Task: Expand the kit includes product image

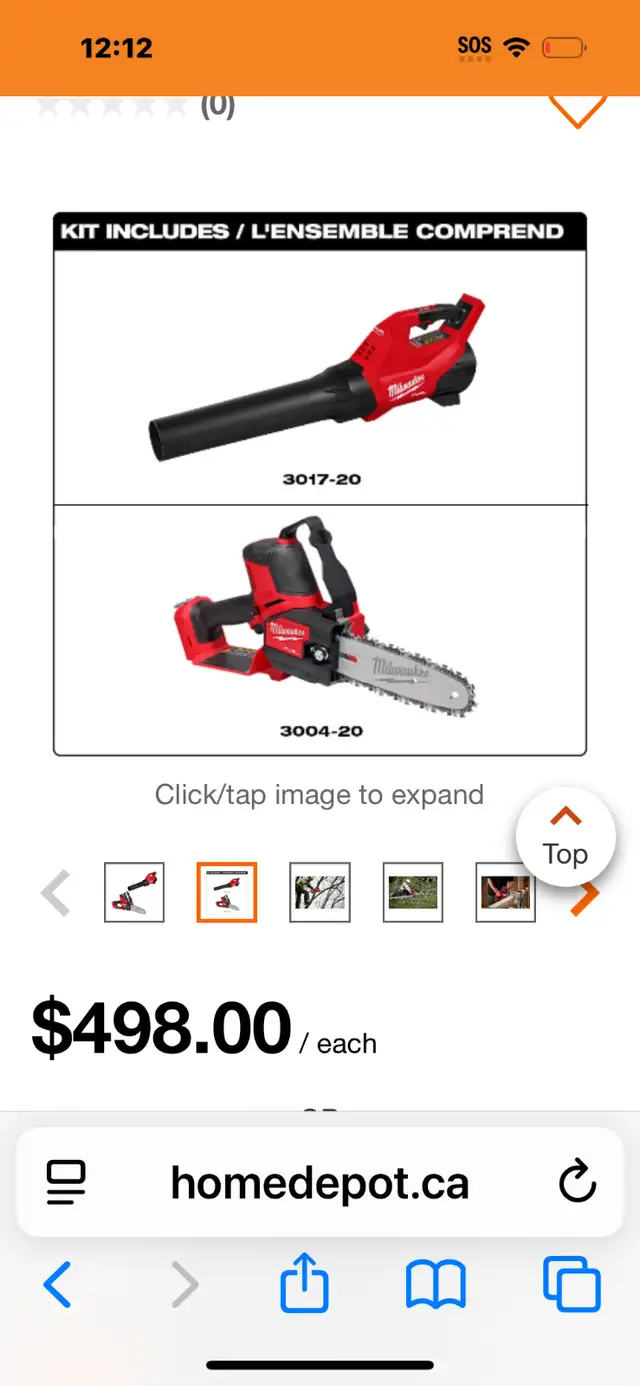Action: click(x=320, y=484)
